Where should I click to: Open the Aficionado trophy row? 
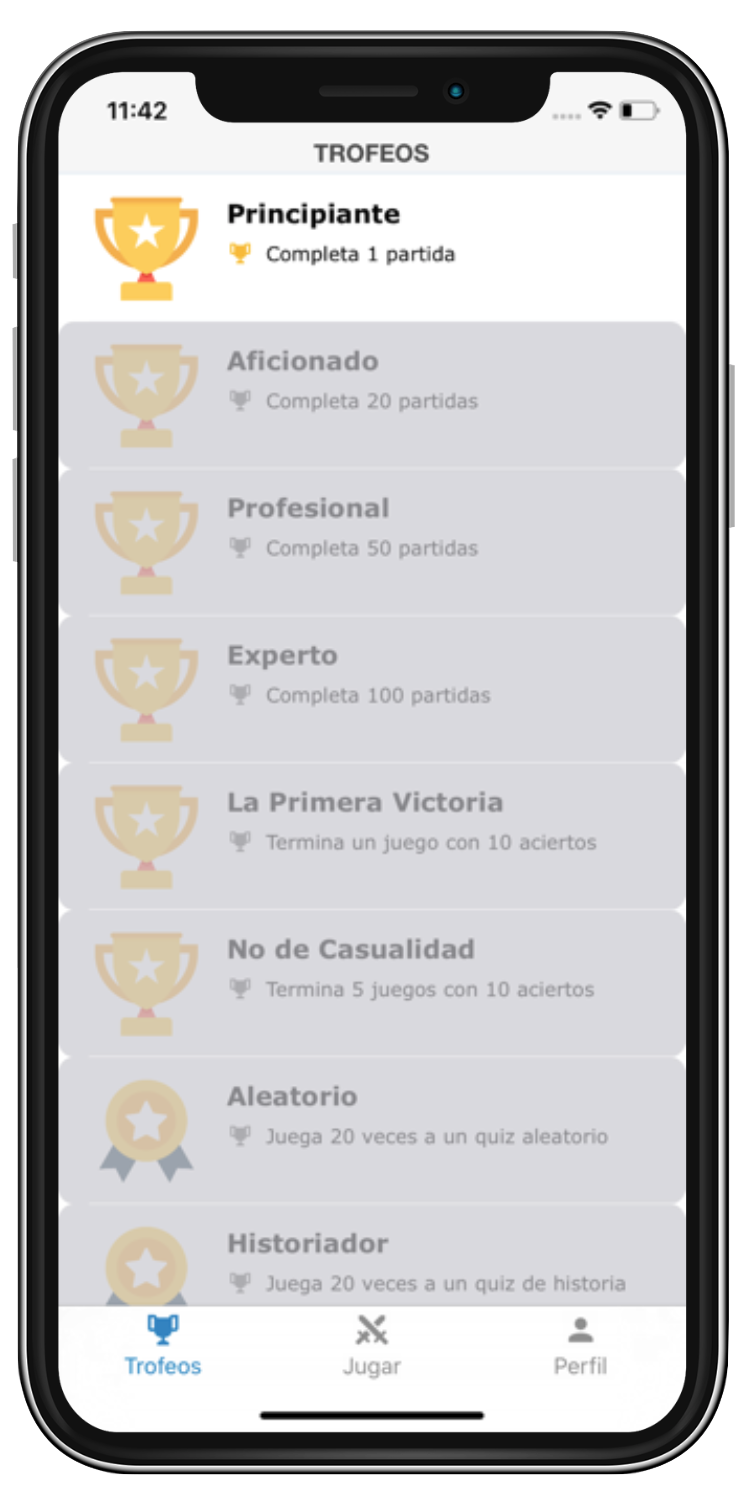(x=372, y=395)
